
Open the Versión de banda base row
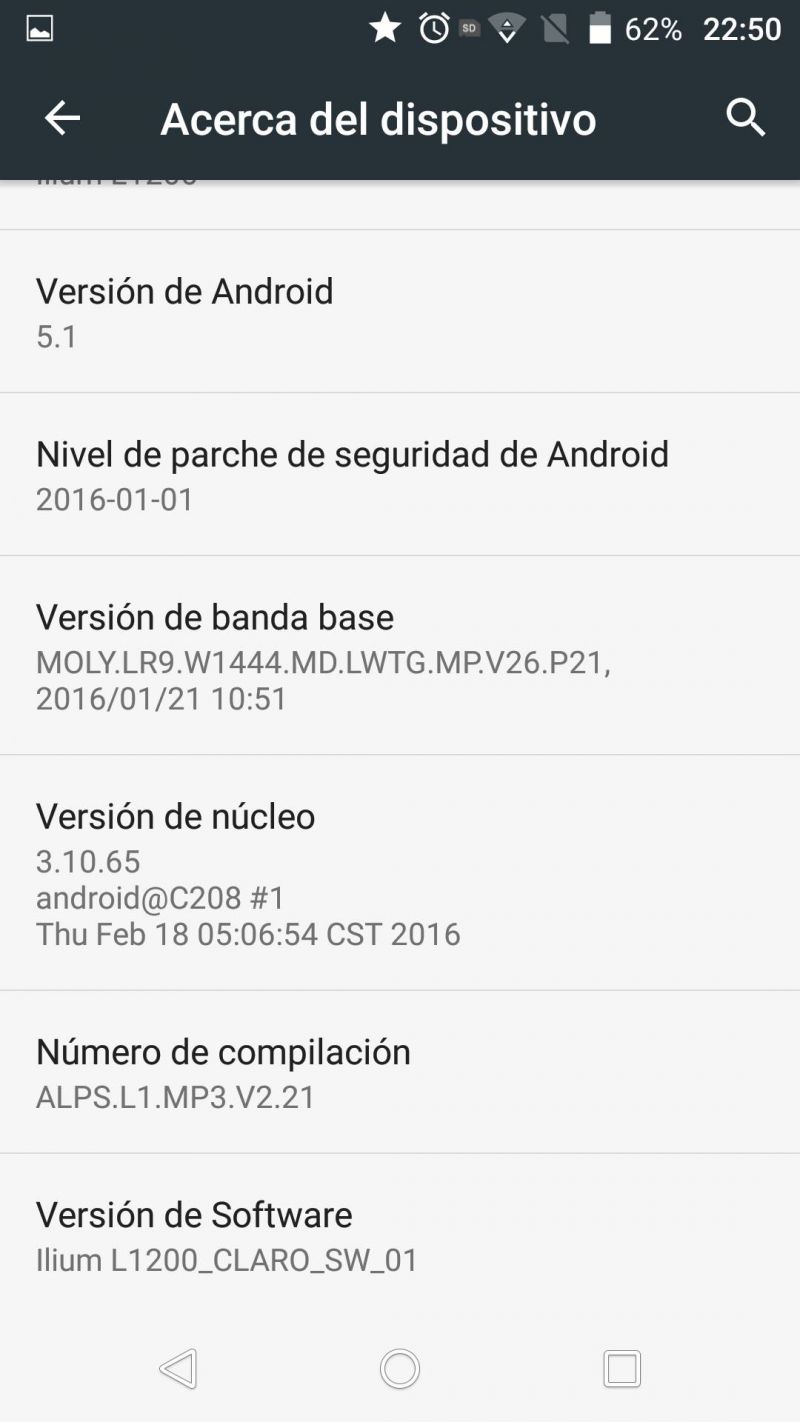[400, 656]
